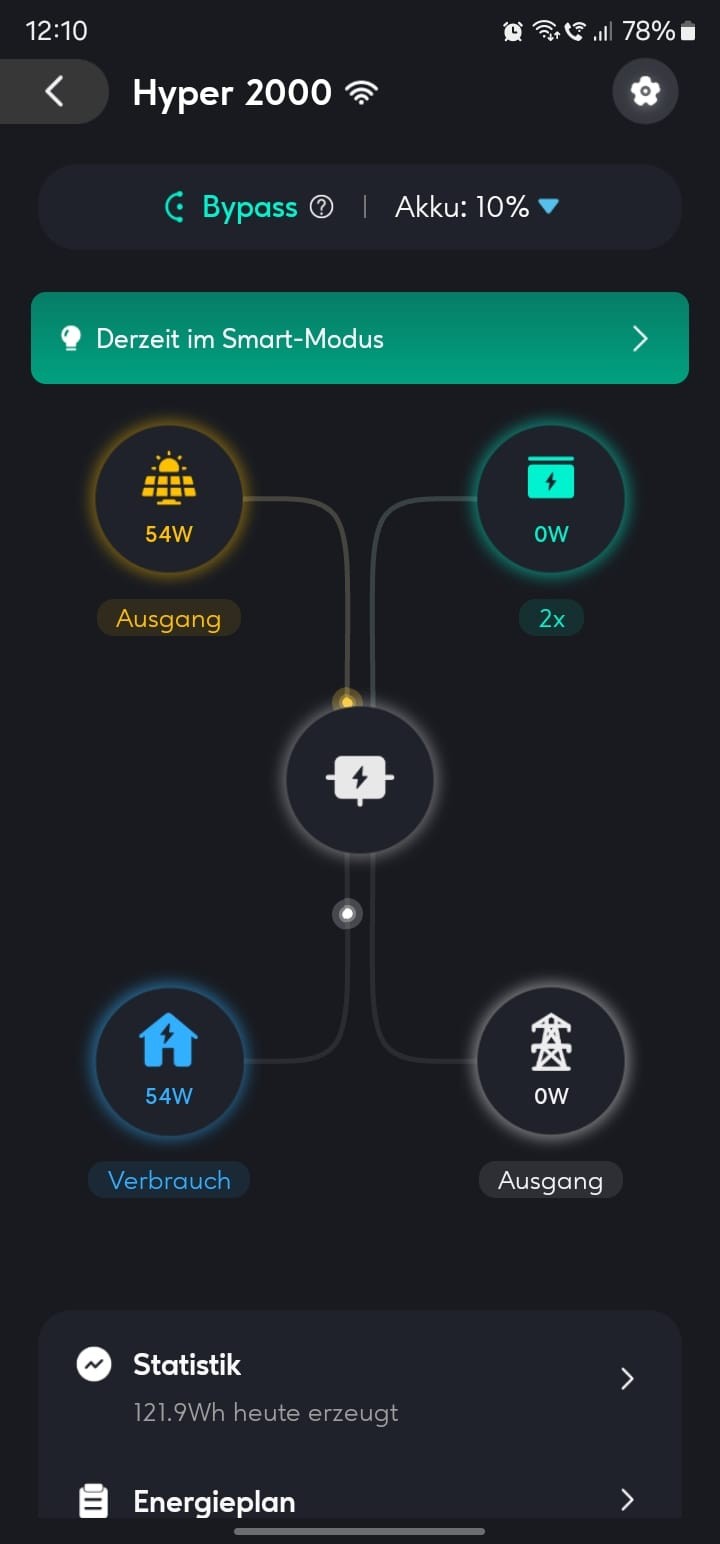Screen dimensions: 720x1544
Task: Show Bypass mode help info
Action: [x=321, y=207]
